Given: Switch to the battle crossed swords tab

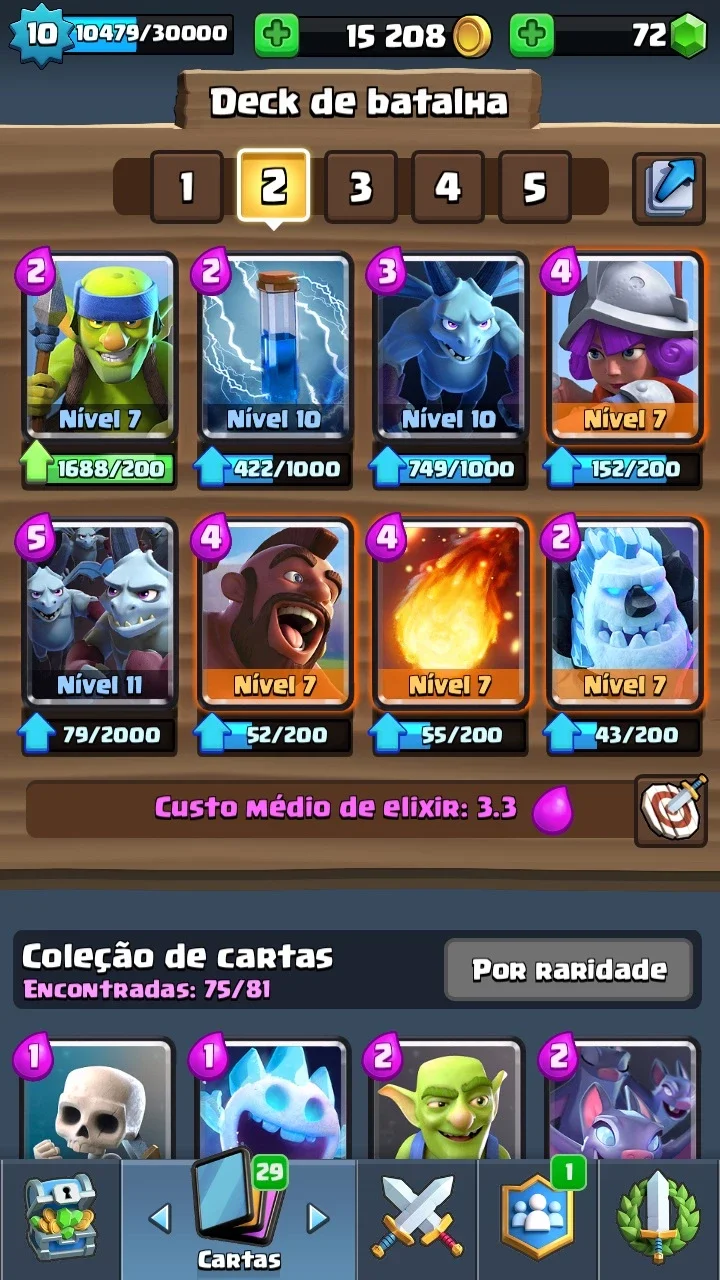Looking at the screenshot, I should [417, 1218].
